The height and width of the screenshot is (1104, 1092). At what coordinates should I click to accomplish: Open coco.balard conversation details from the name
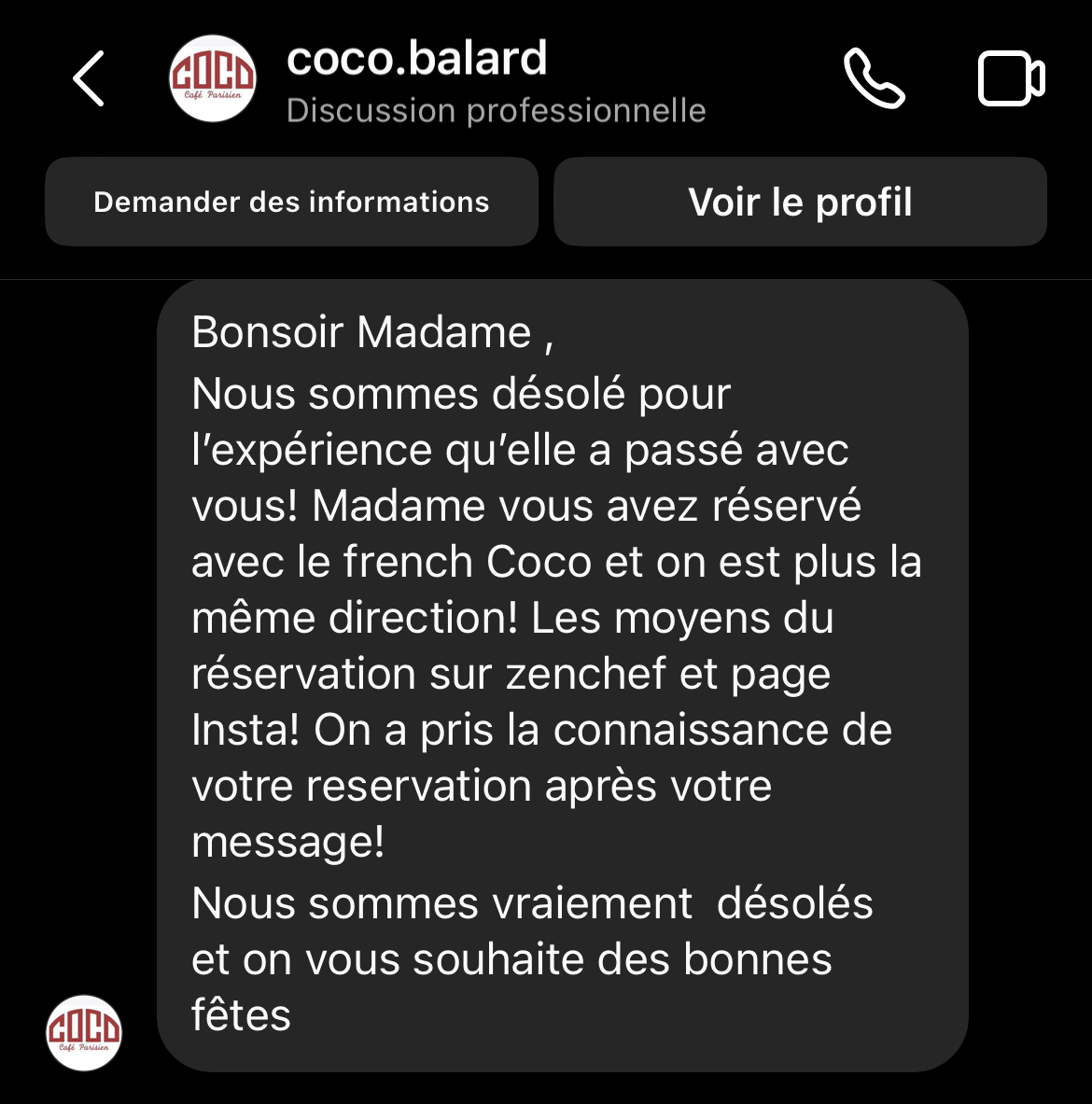click(416, 60)
